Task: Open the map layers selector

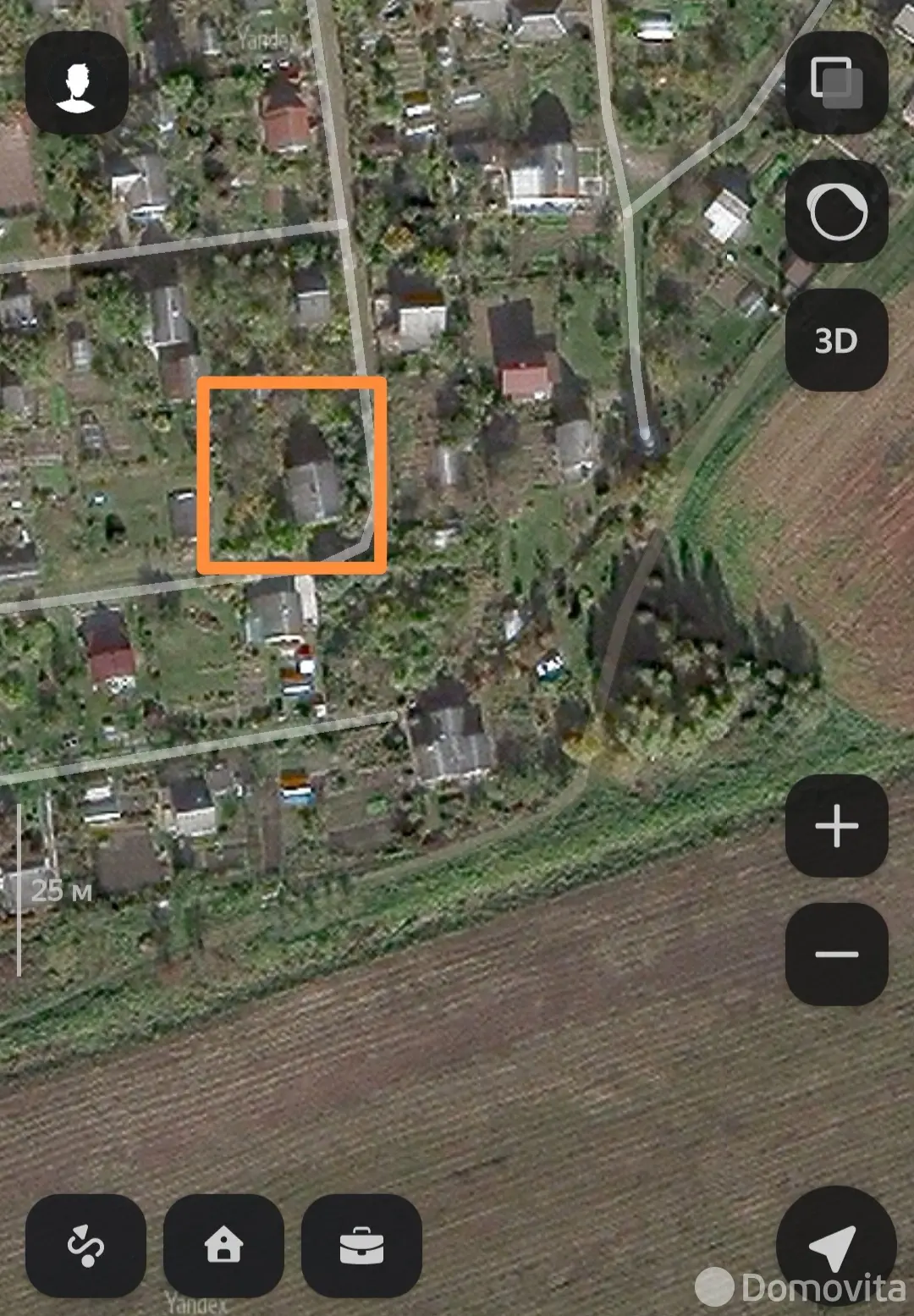Action: point(836,83)
